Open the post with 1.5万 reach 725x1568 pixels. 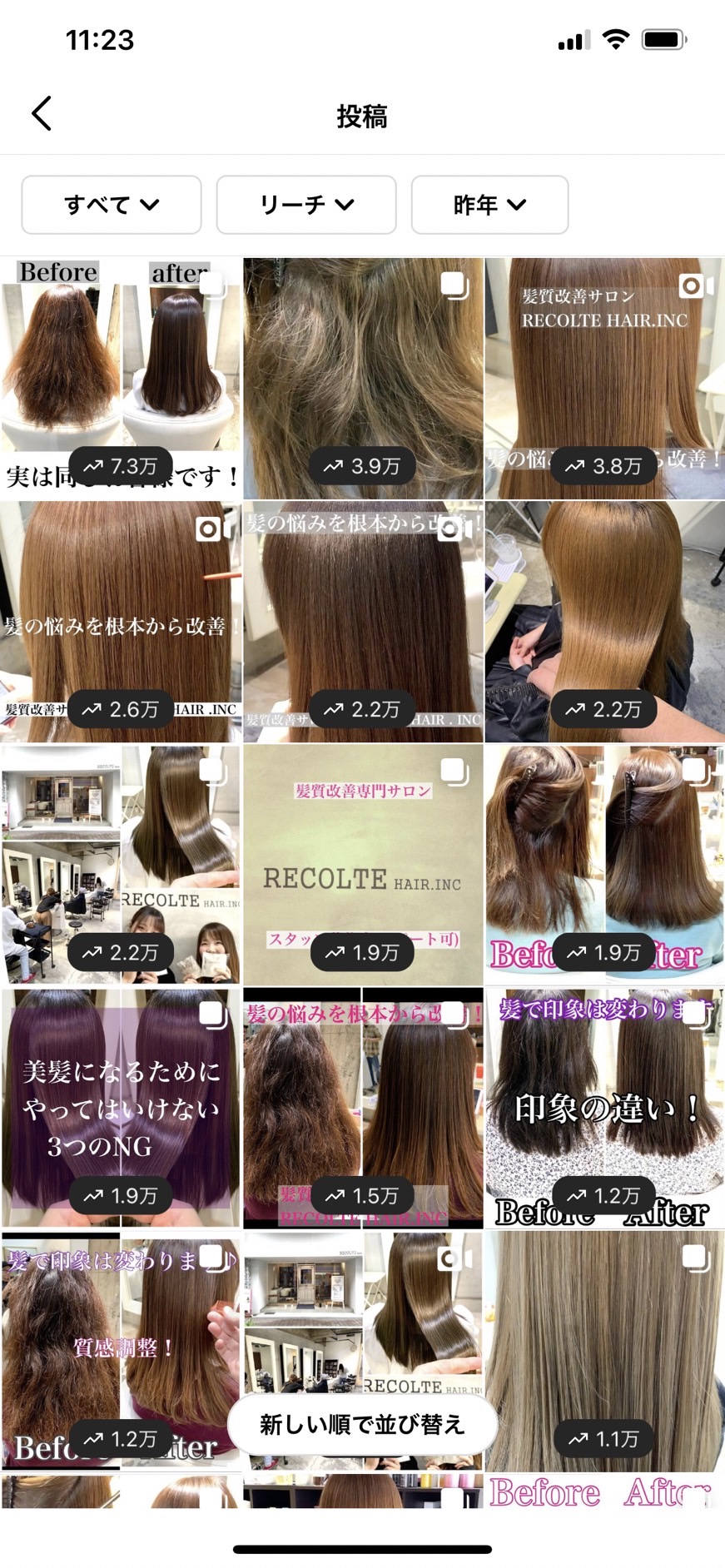click(x=363, y=1099)
